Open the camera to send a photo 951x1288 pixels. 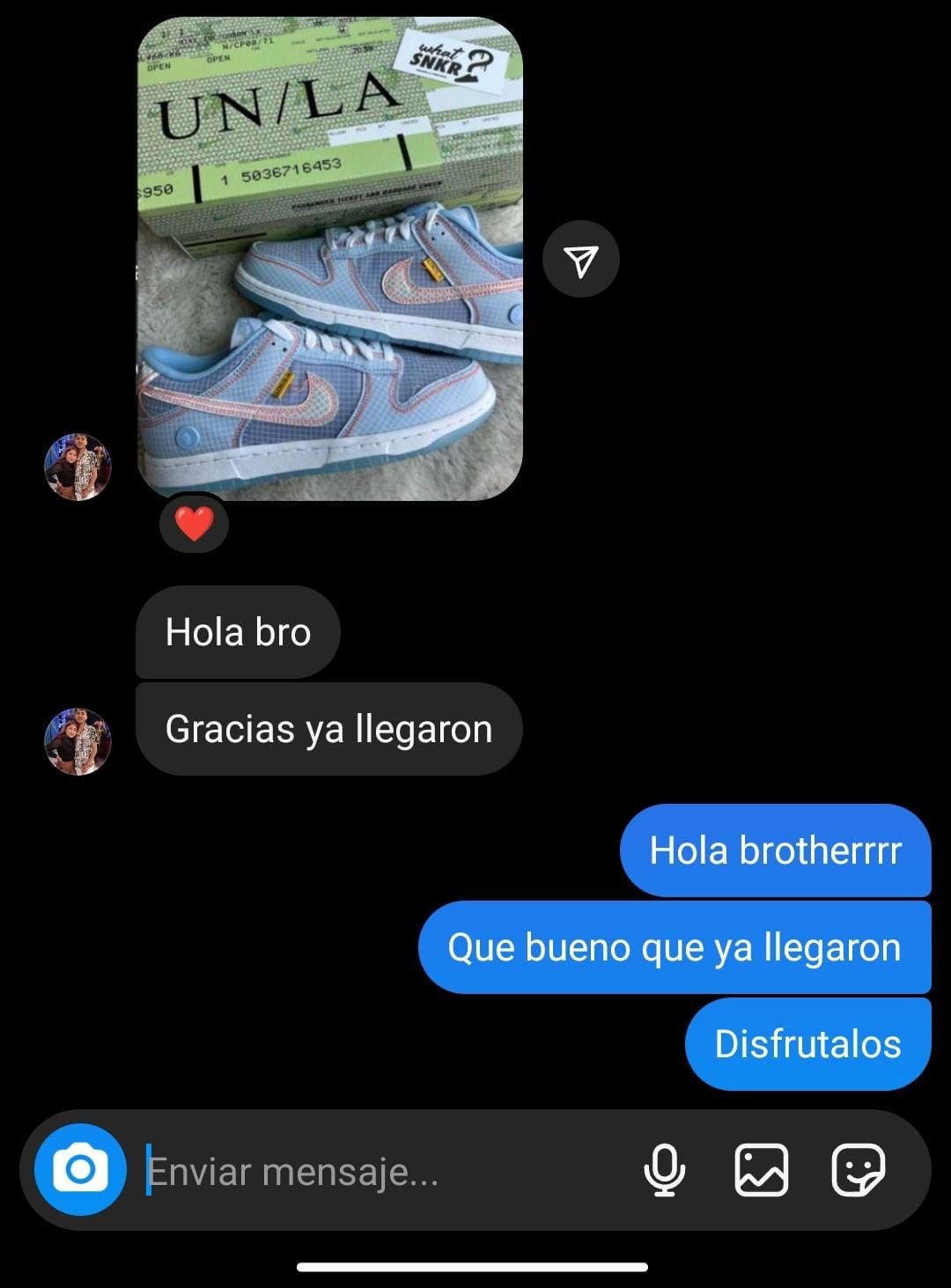point(80,1170)
